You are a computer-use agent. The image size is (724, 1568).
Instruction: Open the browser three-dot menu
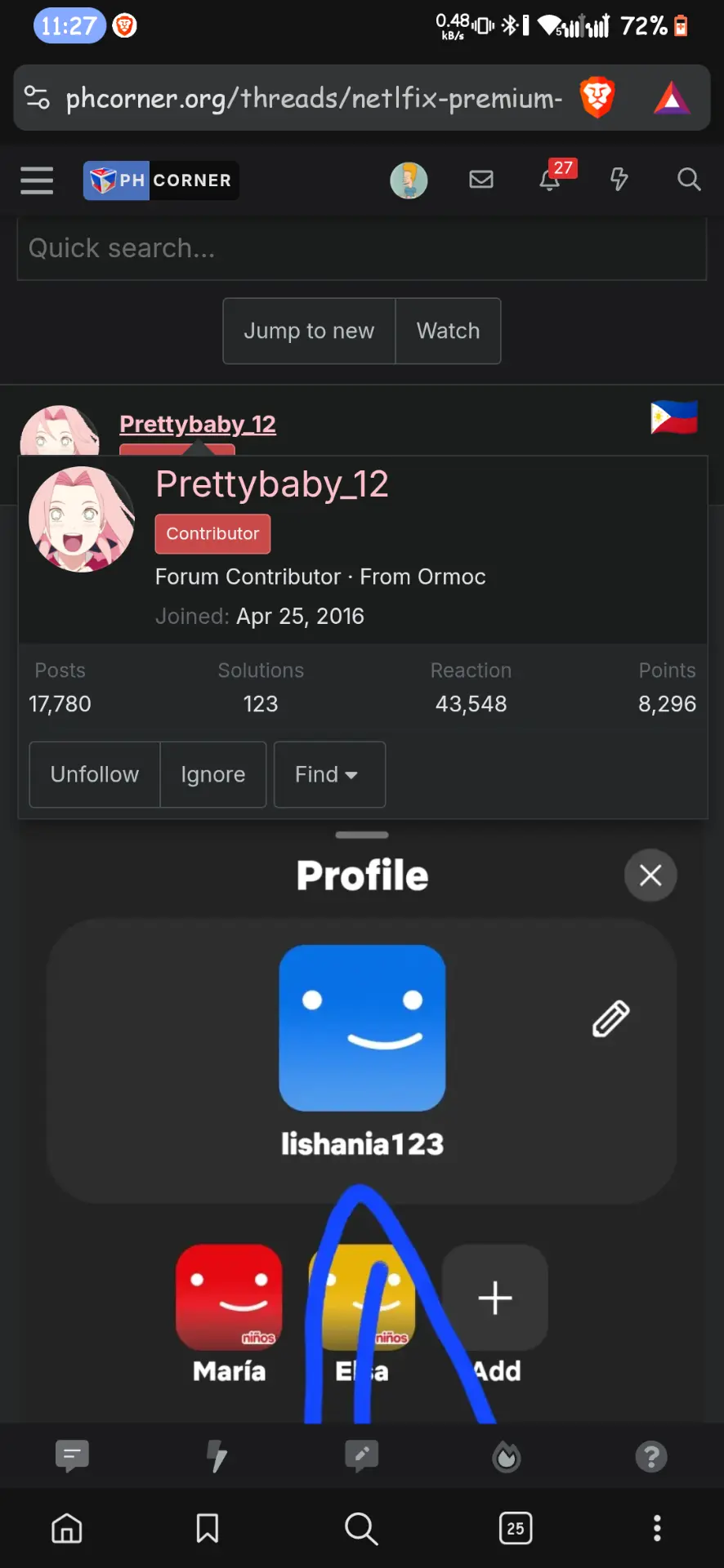point(657,1528)
